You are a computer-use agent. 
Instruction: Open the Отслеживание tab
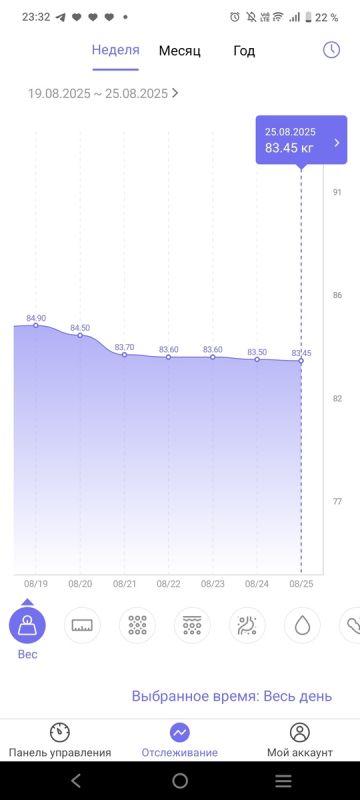179,740
